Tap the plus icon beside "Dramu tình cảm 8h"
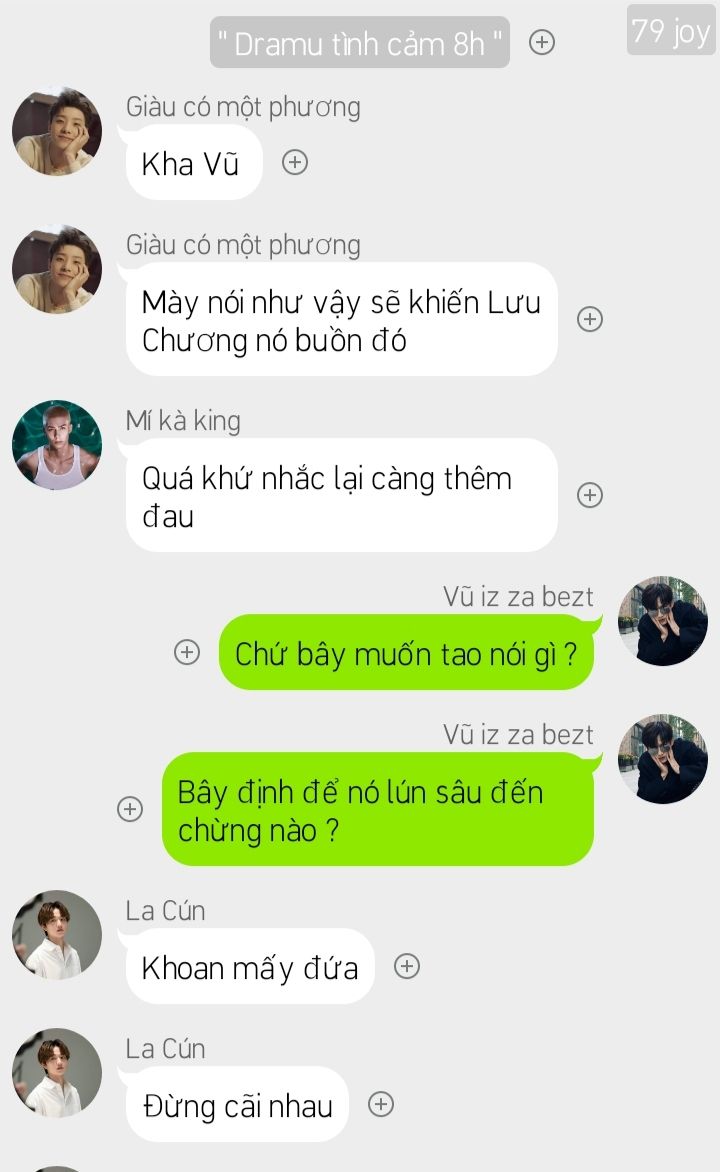The width and height of the screenshot is (720, 1172). tap(542, 42)
